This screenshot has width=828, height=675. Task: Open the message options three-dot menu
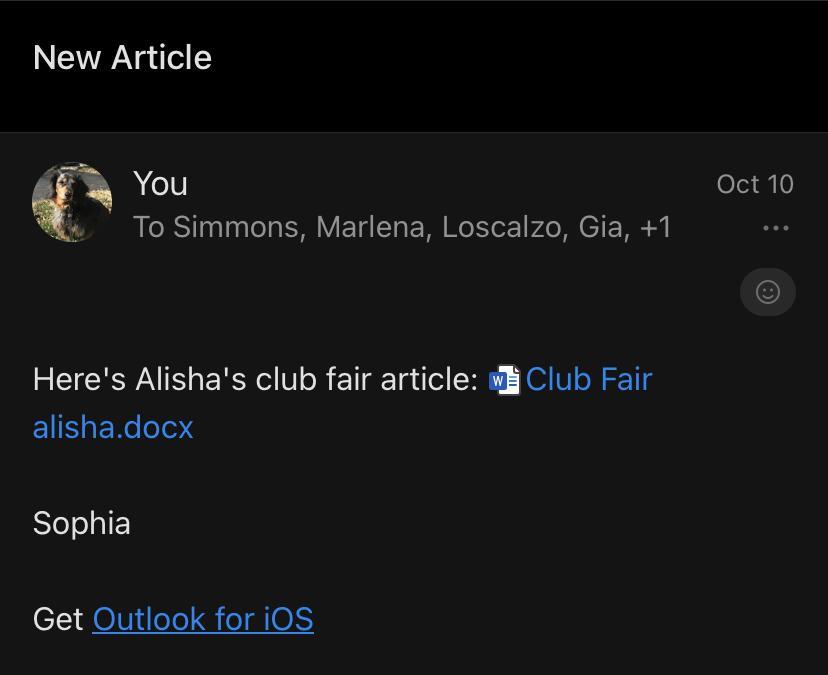pos(775,228)
